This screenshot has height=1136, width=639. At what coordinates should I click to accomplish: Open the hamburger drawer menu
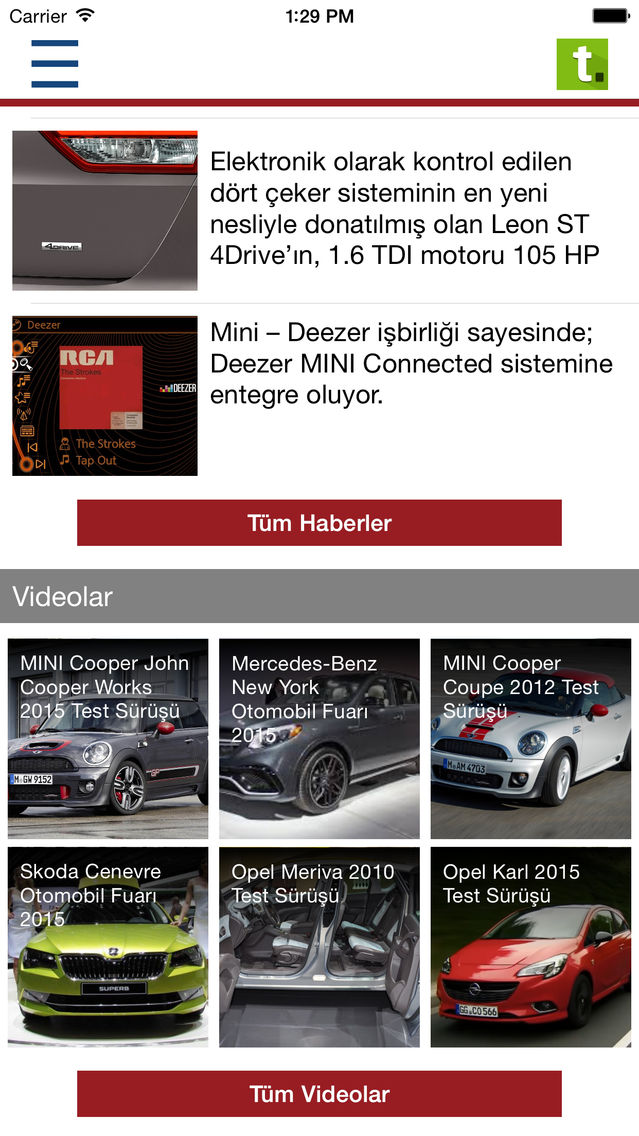pos(54,64)
